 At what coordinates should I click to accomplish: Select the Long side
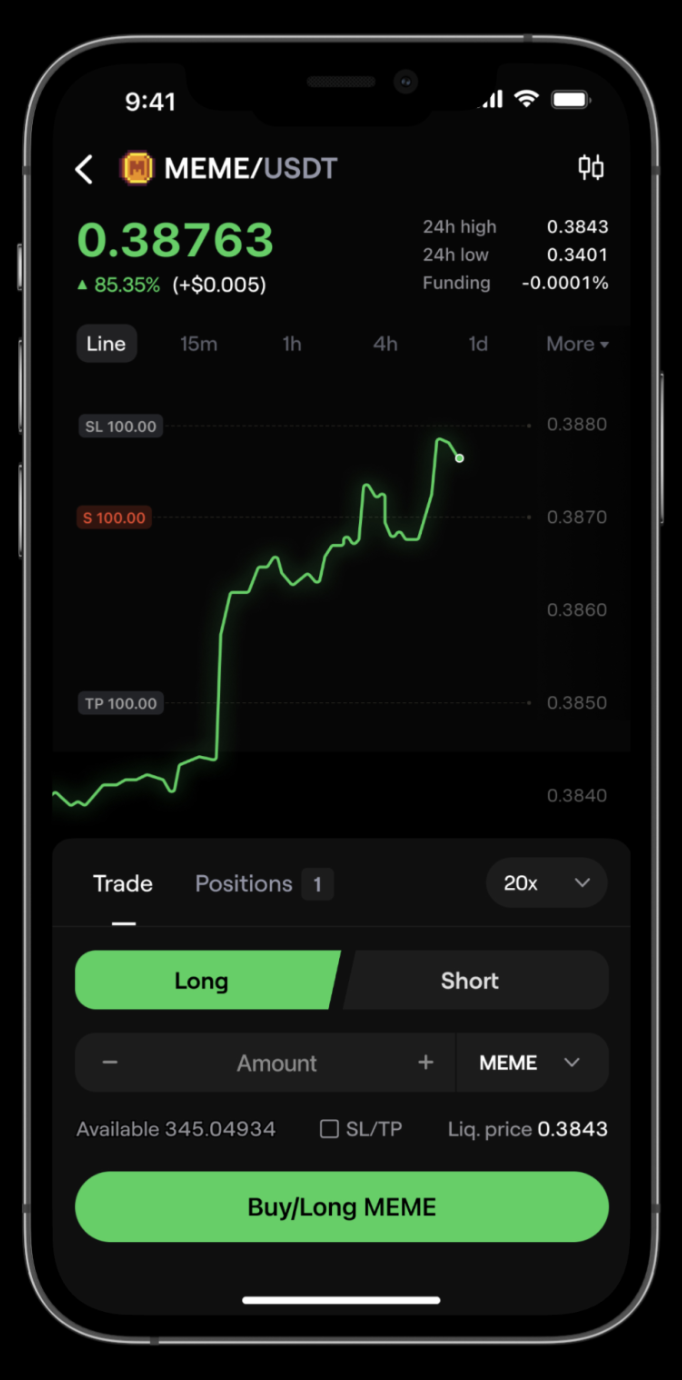(x=204, y=981)
